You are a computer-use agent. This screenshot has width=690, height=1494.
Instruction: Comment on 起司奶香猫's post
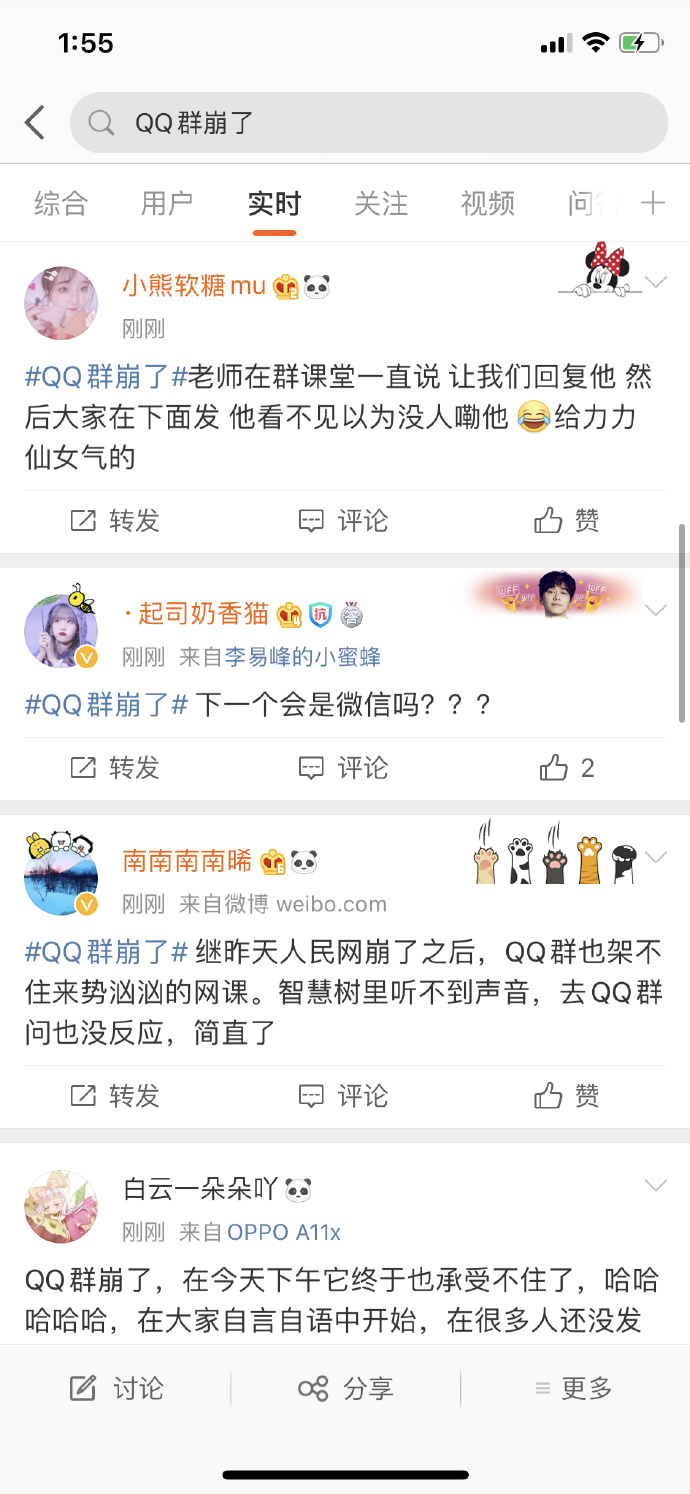click(343, 767)
